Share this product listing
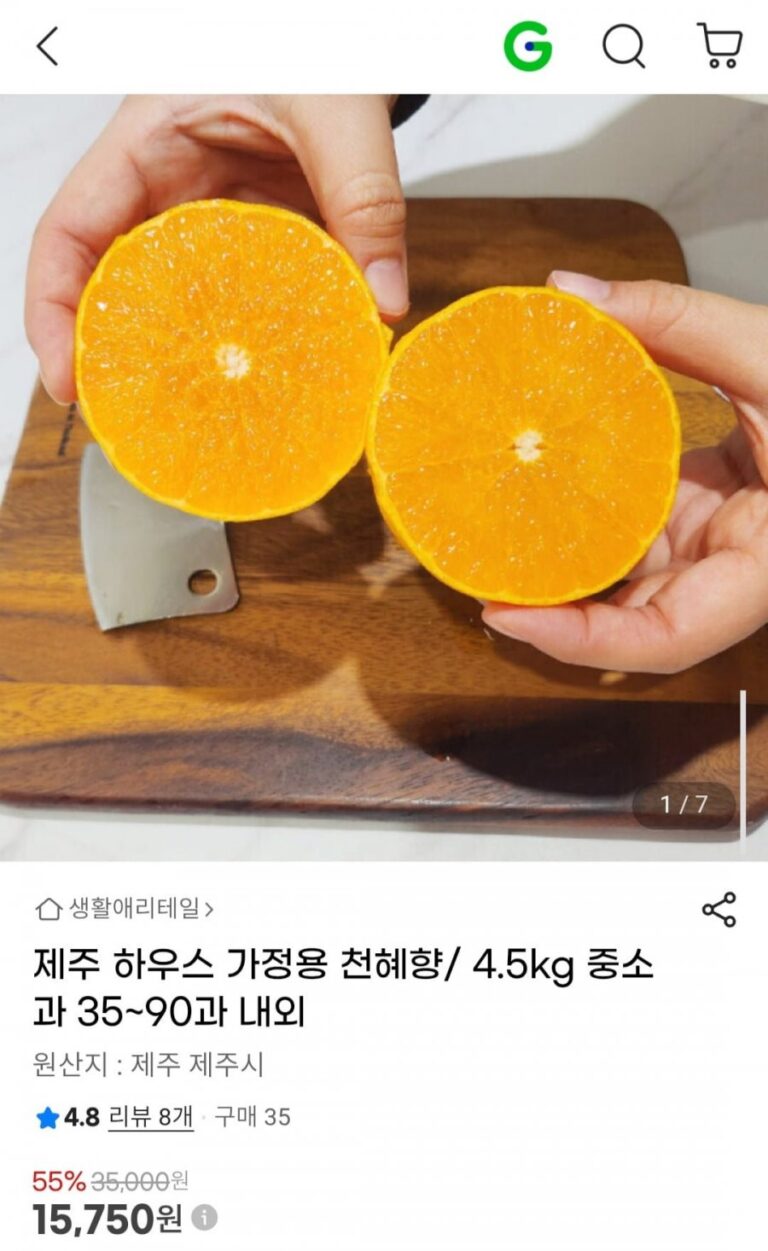This screenshot has height=1251, width=768. coord(719,909)
